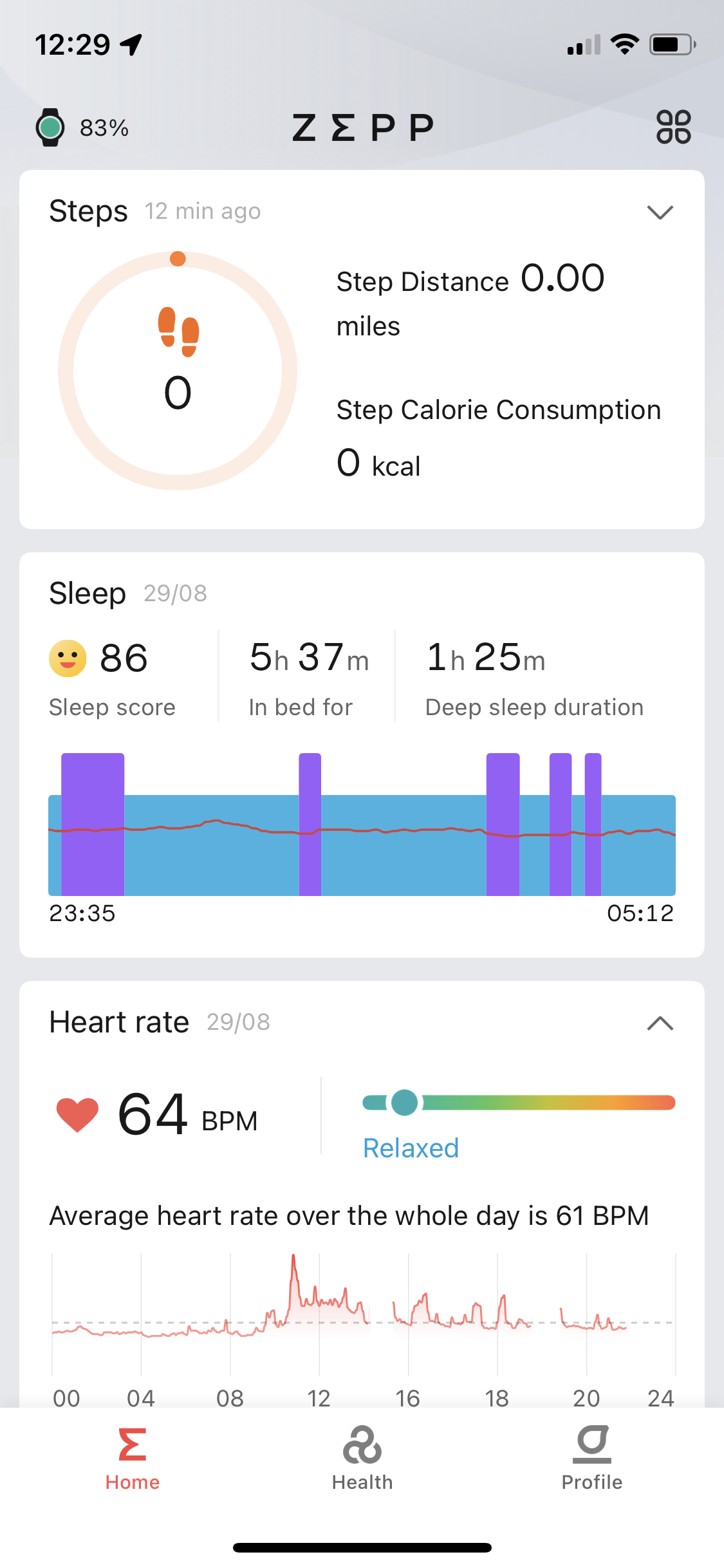724x1568 pixels.
Task: Open the step count ring
Action: tap(178, 370)
